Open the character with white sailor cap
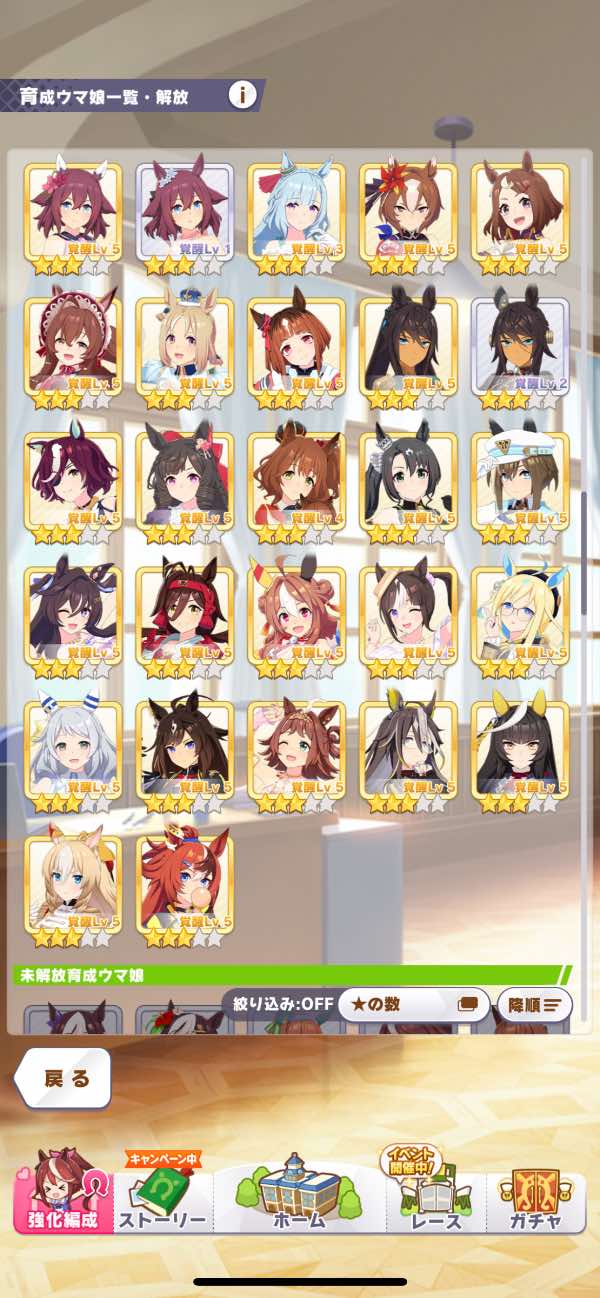The image size is (600, 1298). pyautogui.click(x=520, y=482)
